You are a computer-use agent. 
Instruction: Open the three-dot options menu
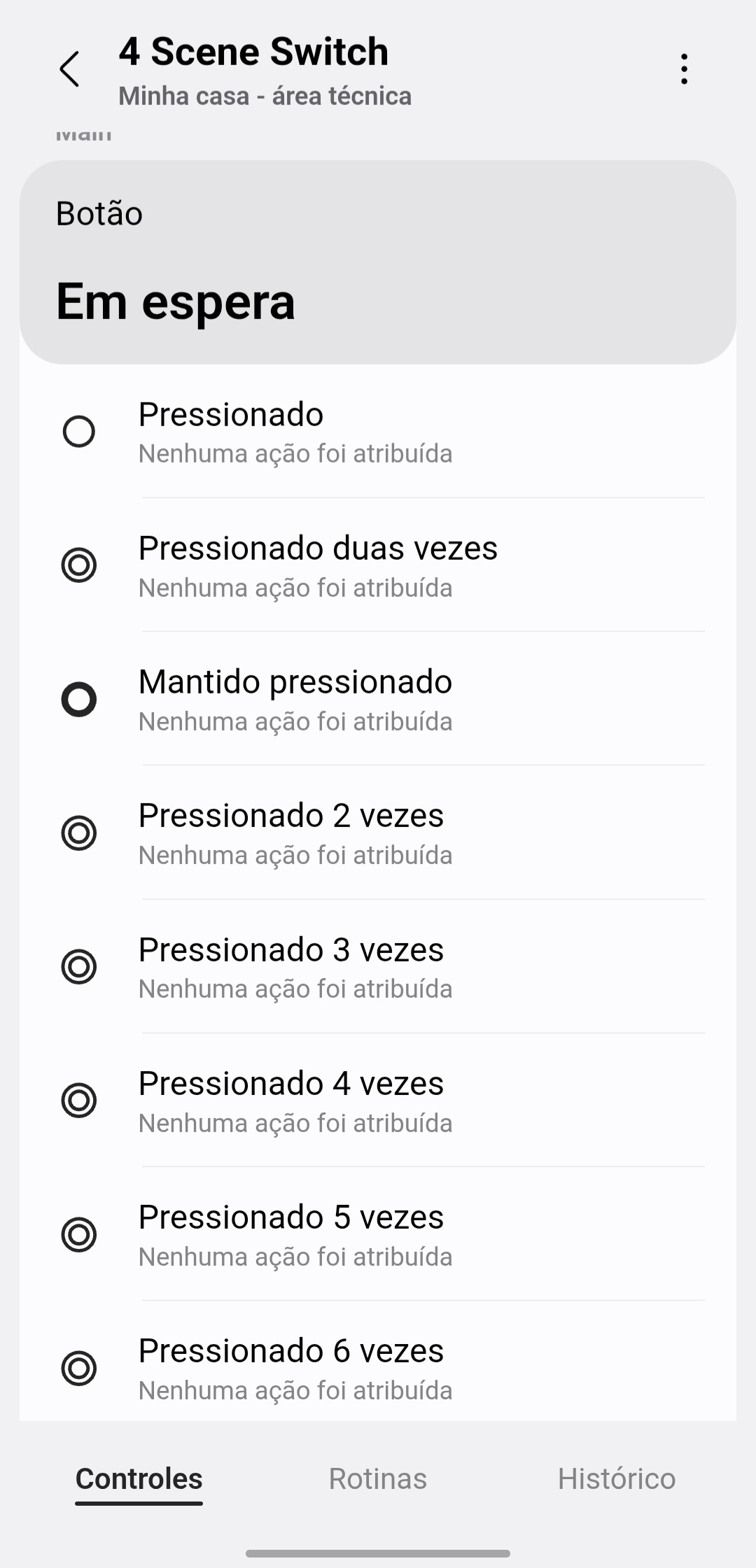pos(683,67)
